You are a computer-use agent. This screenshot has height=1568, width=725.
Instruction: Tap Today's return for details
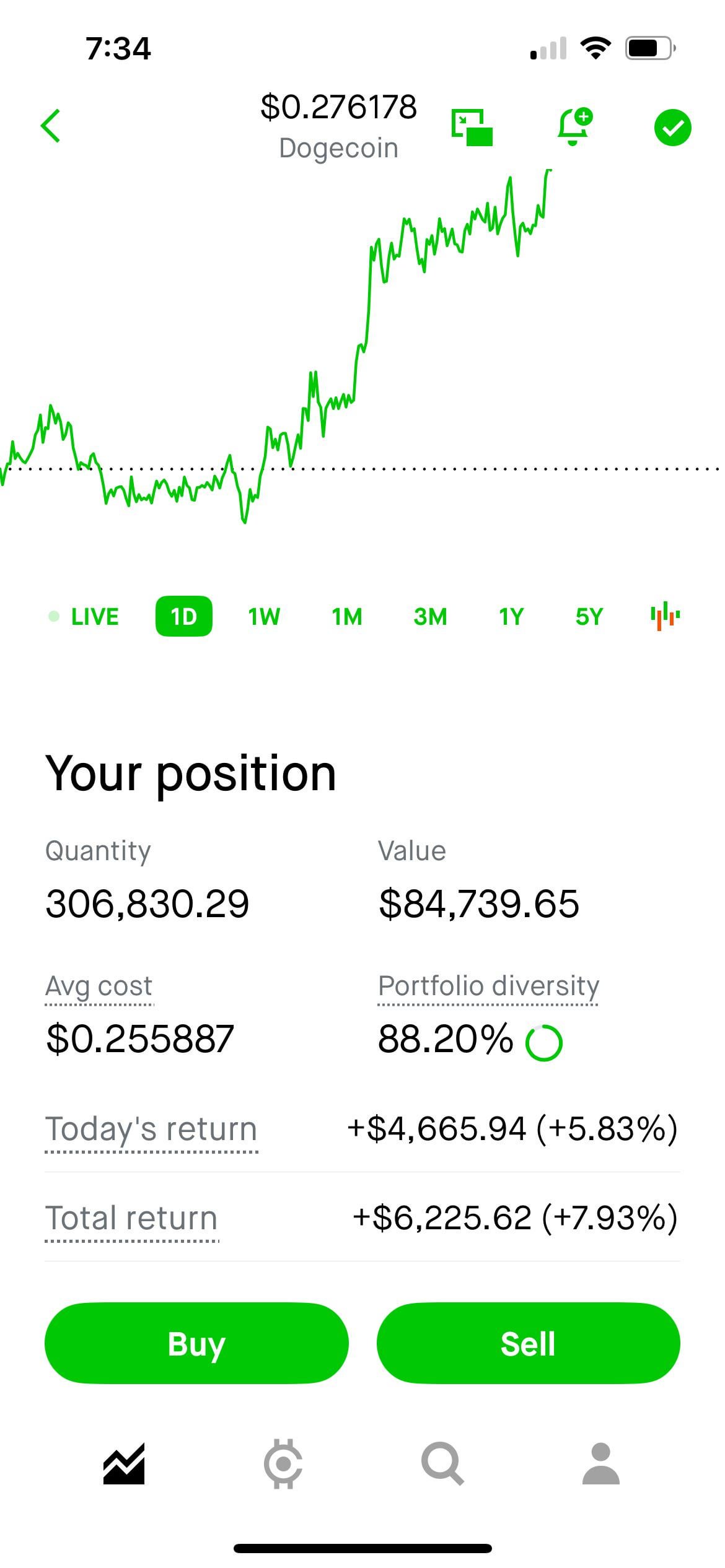coord(151,1129)
